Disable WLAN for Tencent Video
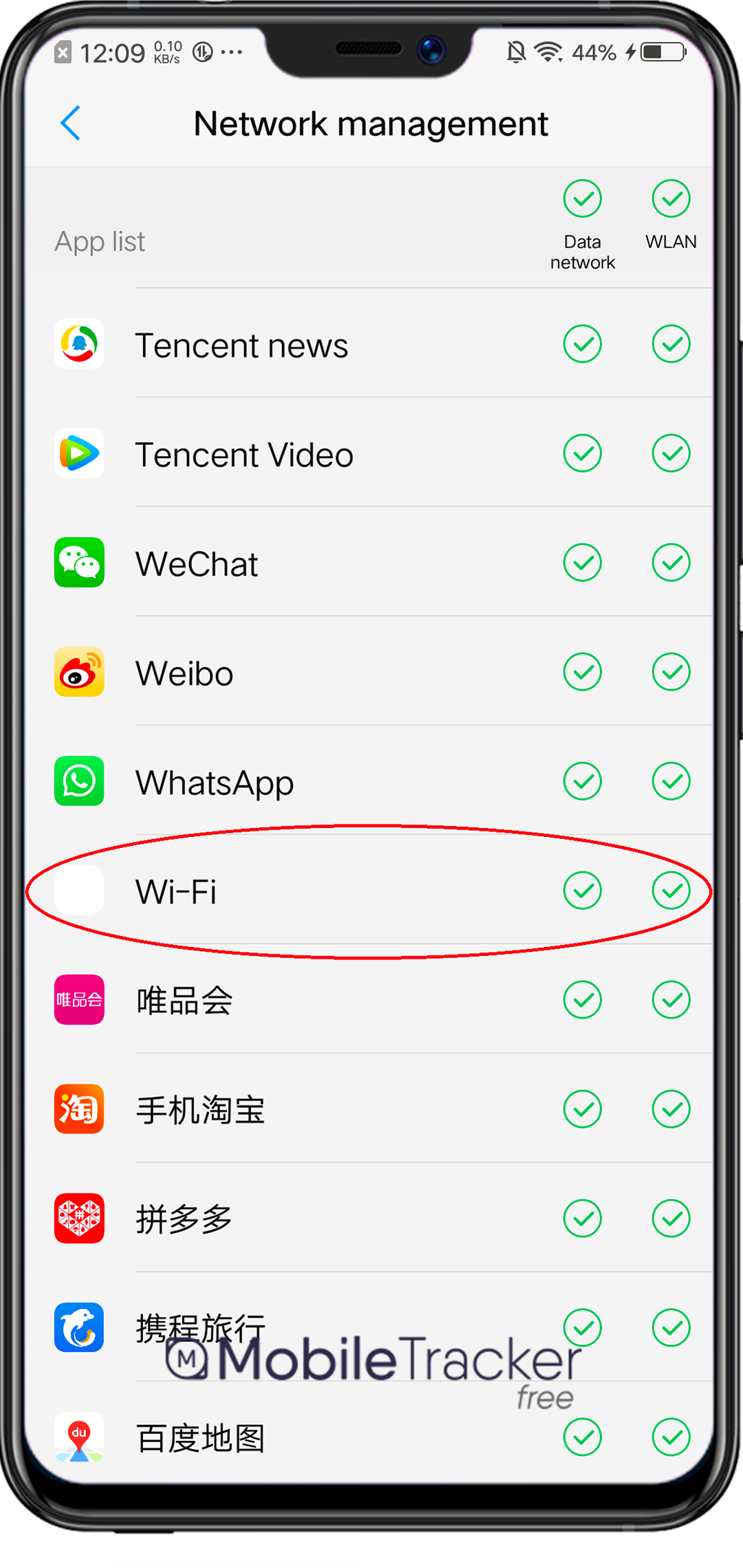 [x=671, y=453]
